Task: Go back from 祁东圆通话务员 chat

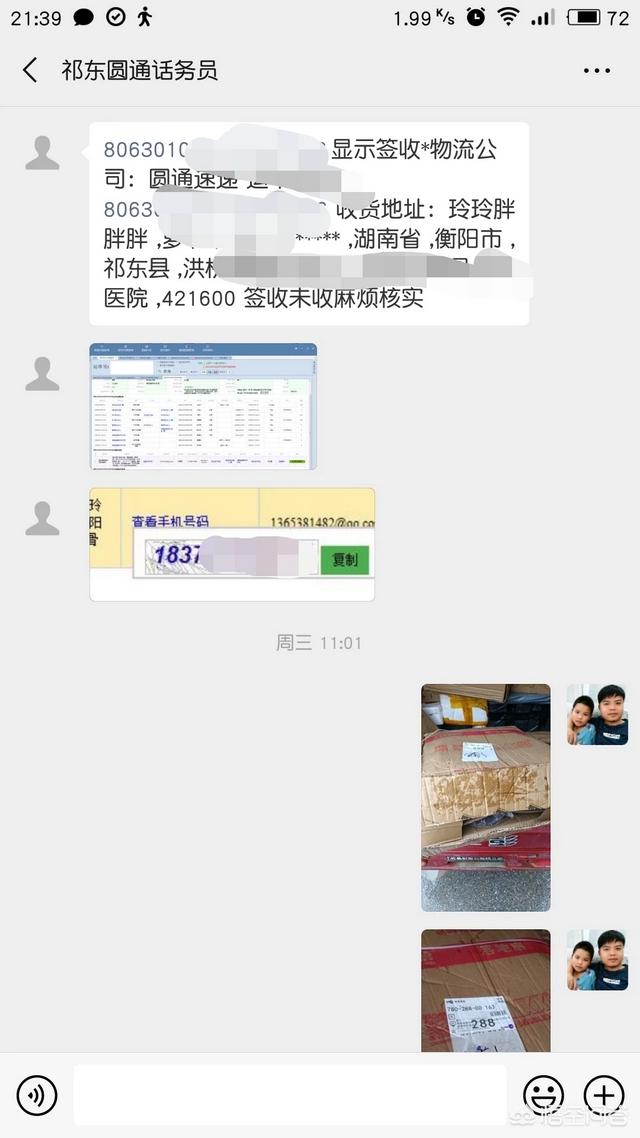Action: 30,70
